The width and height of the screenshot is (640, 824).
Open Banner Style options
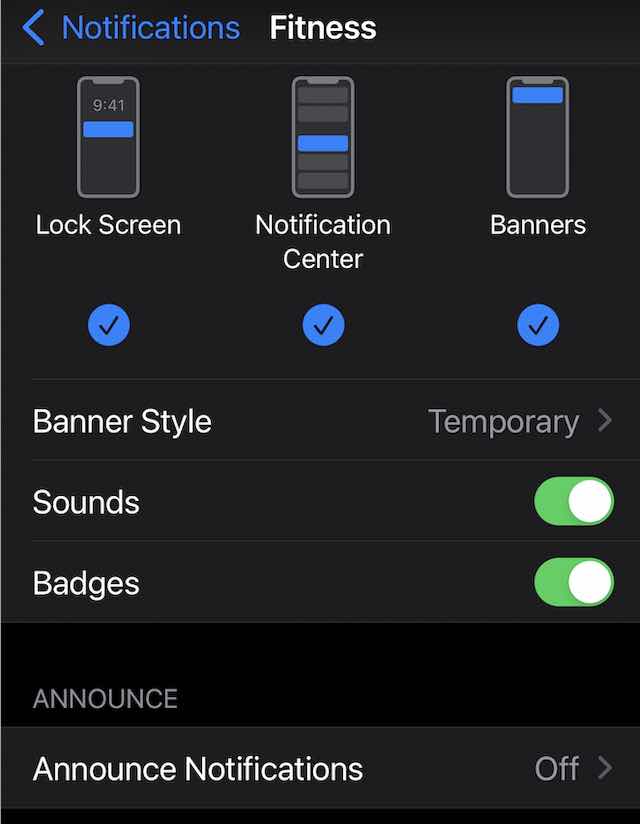tap(322, 421)
